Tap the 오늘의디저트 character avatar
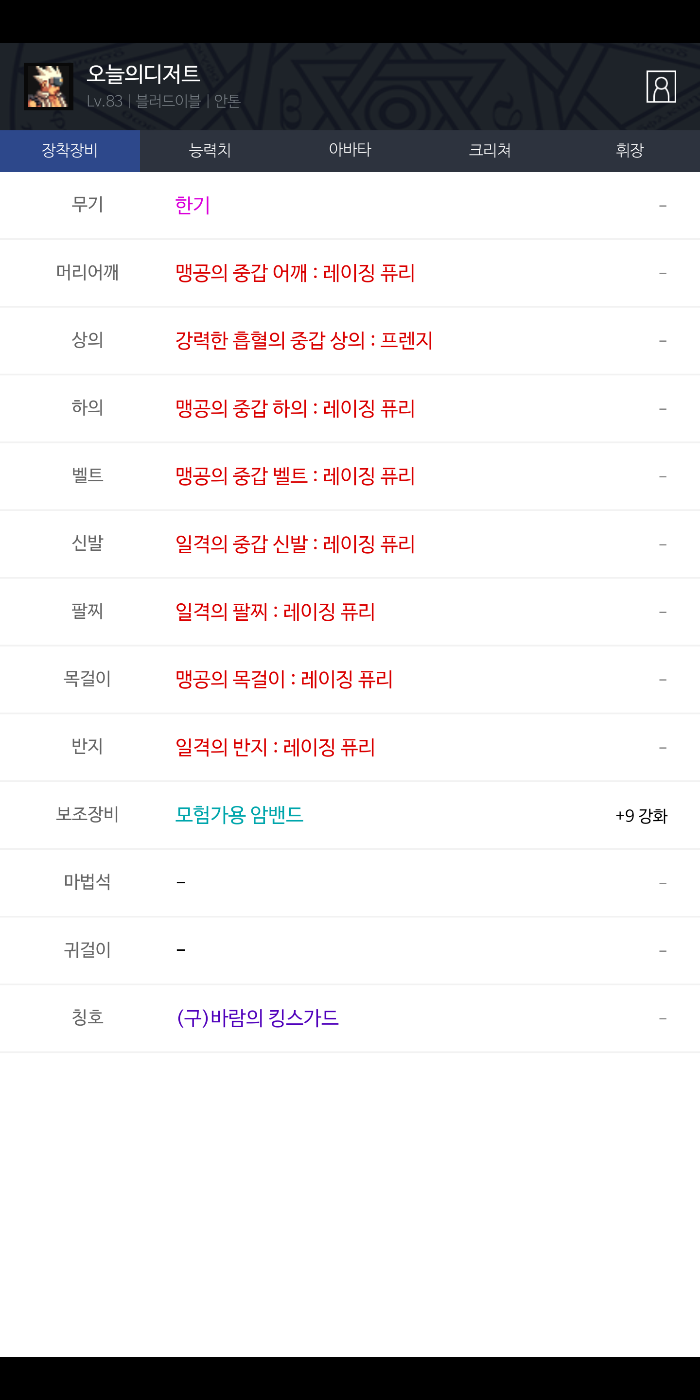Viewport: 700px width, 1400px height. tap(49, 87)
